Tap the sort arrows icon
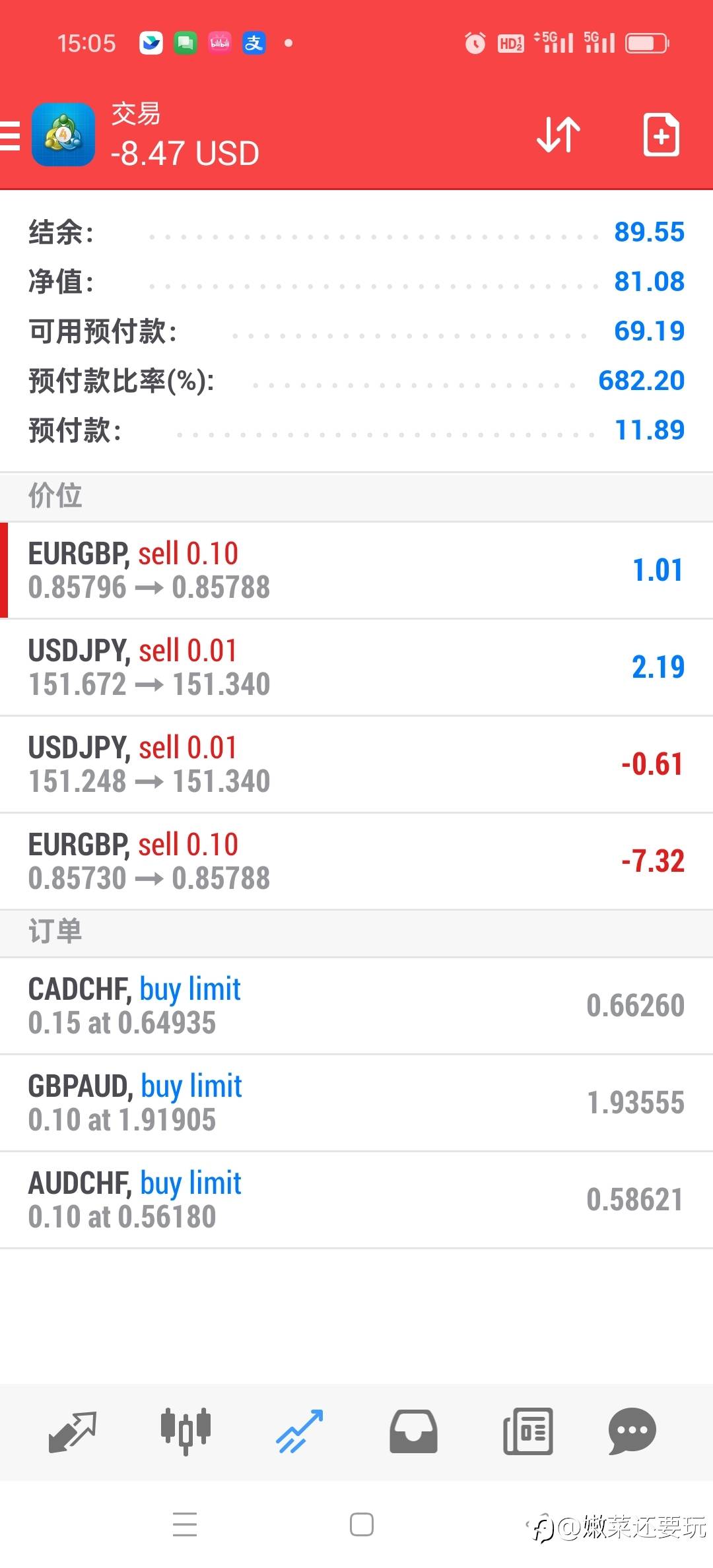The height and width of the screenshot is (1568, 713). 559,135
